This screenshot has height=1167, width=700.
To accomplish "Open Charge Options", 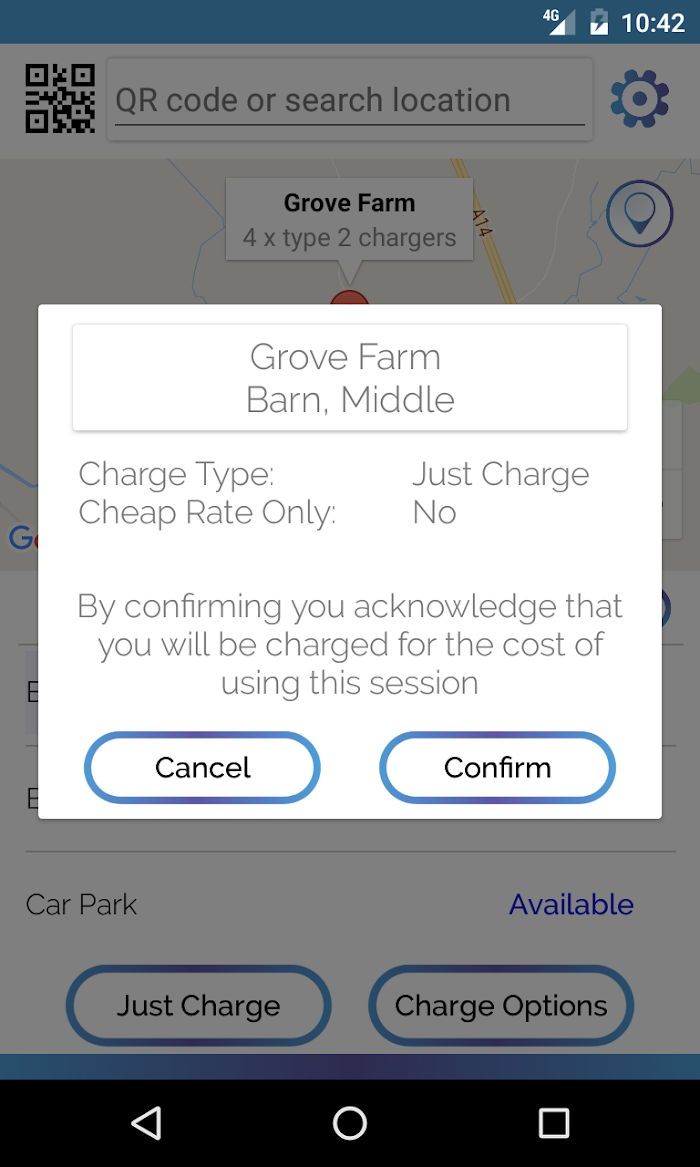I will pos(501,1005).
